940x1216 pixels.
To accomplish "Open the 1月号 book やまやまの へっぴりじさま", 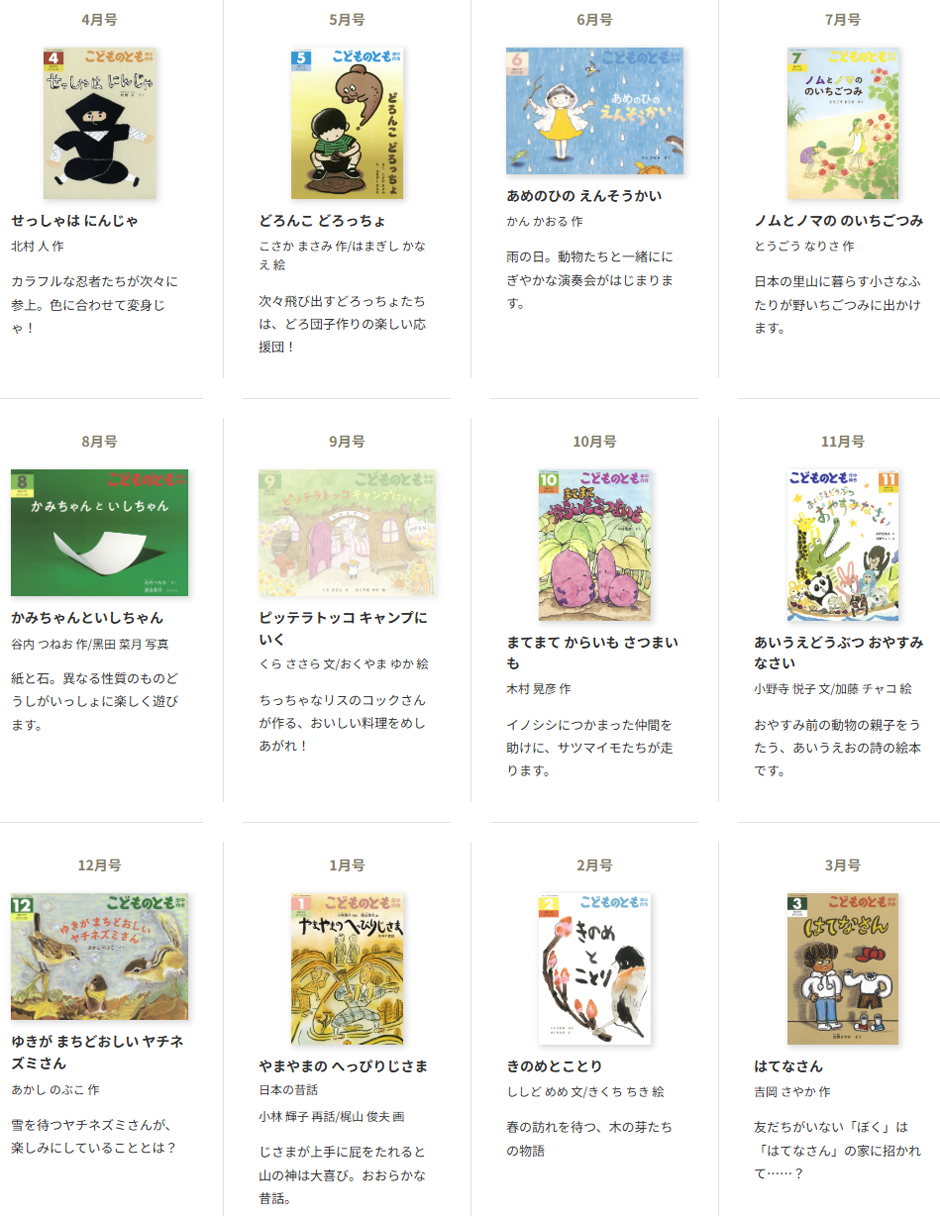I will (x=347, y=969).
